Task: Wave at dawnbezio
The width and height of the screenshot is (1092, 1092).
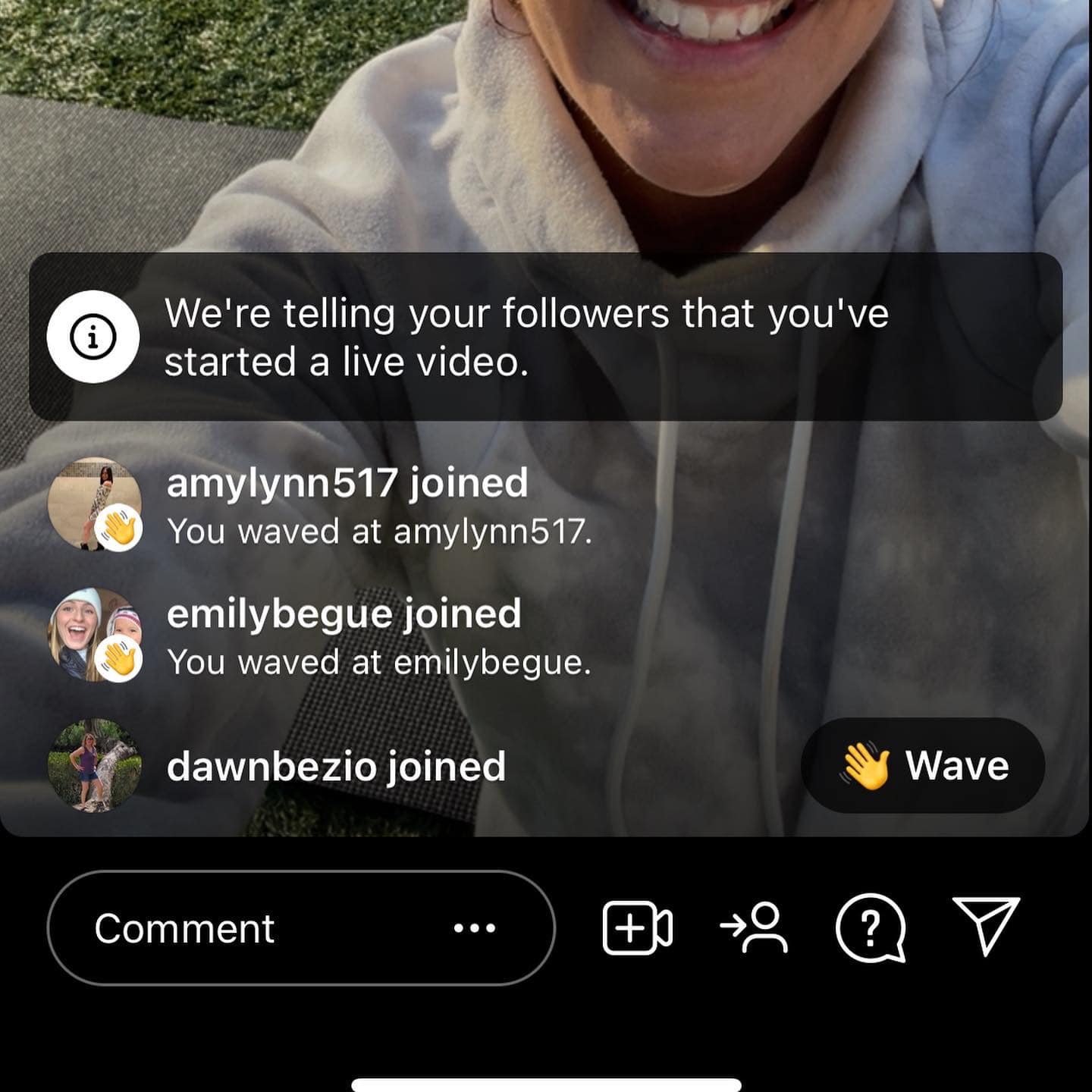Action: click(x=923, y=765)
